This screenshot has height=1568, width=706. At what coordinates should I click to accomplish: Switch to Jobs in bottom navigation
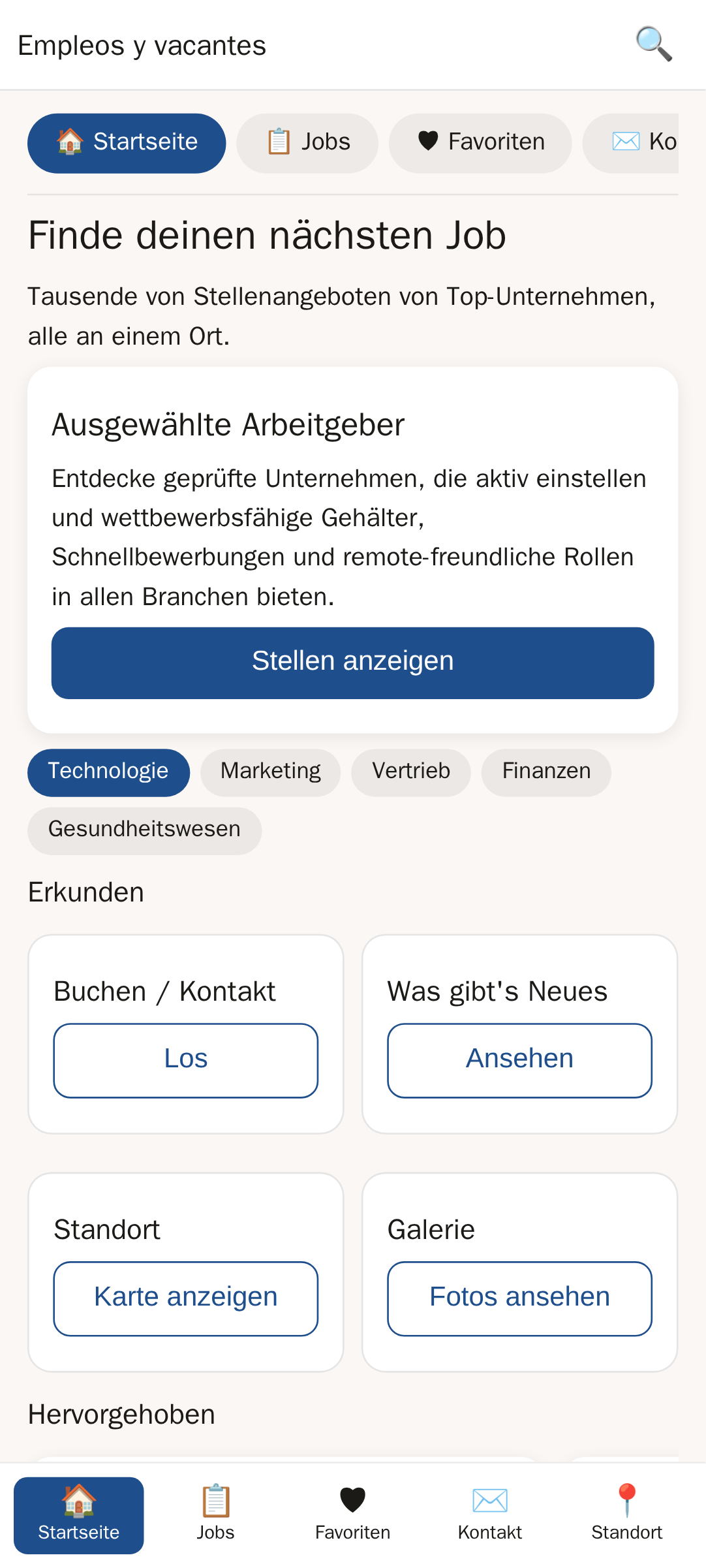tap(215, 1514)
